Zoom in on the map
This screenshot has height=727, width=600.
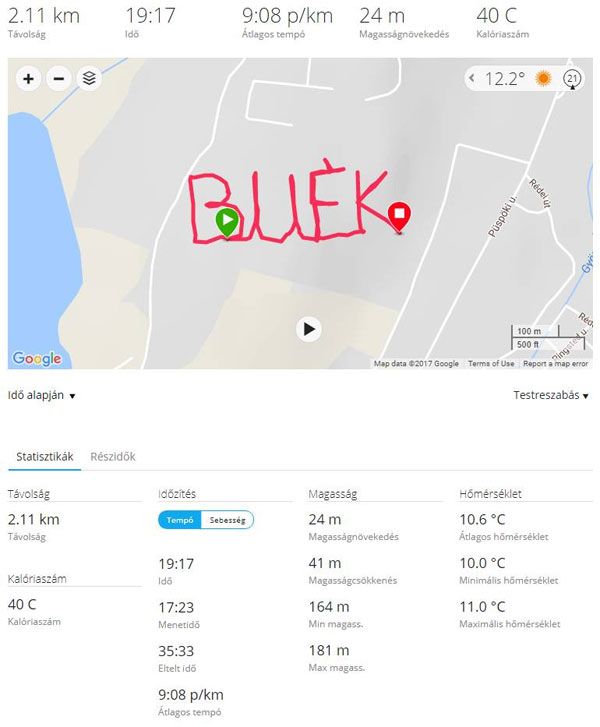(x=28, y=79)
